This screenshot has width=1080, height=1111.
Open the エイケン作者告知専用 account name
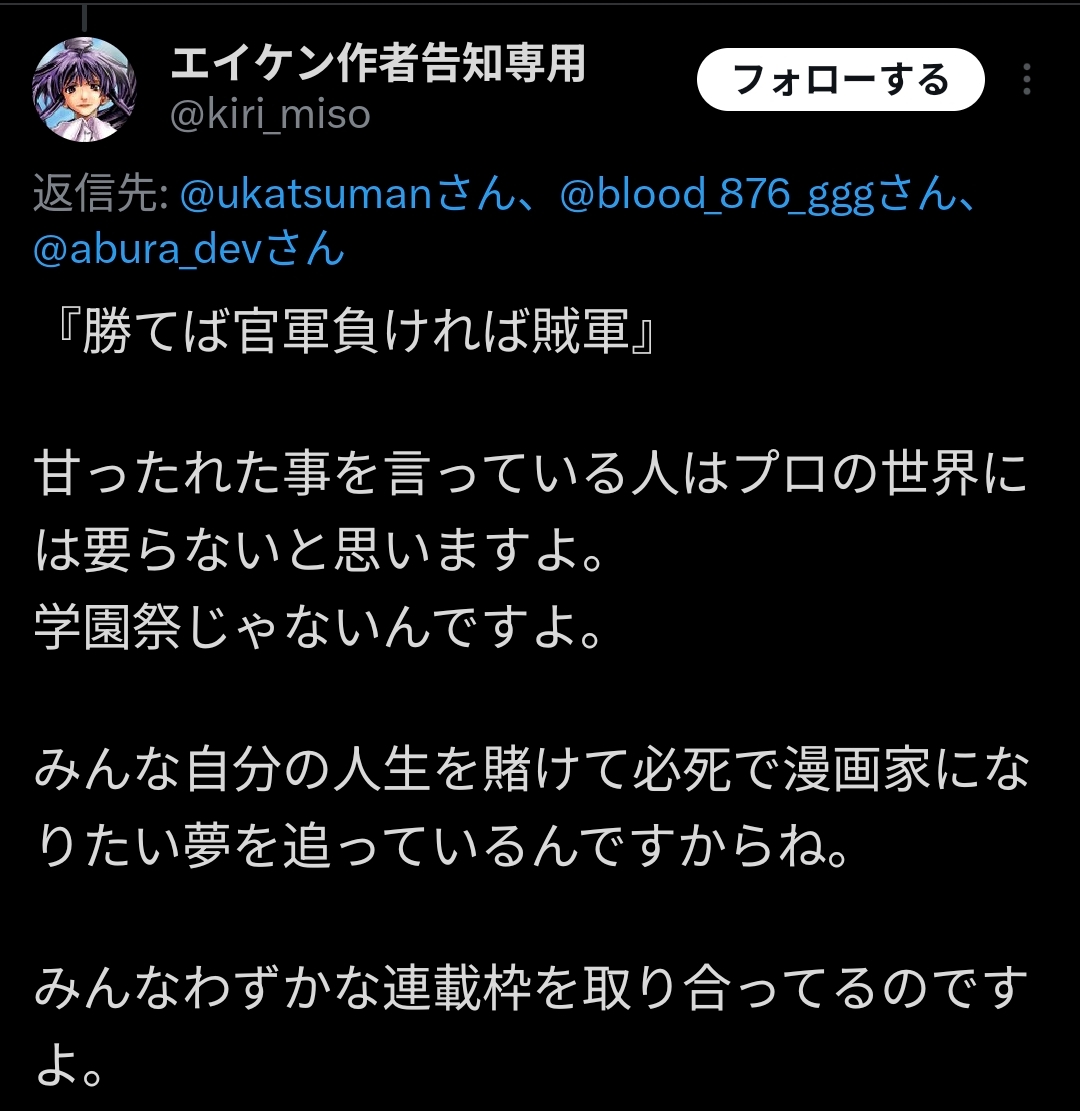(378, 64)
